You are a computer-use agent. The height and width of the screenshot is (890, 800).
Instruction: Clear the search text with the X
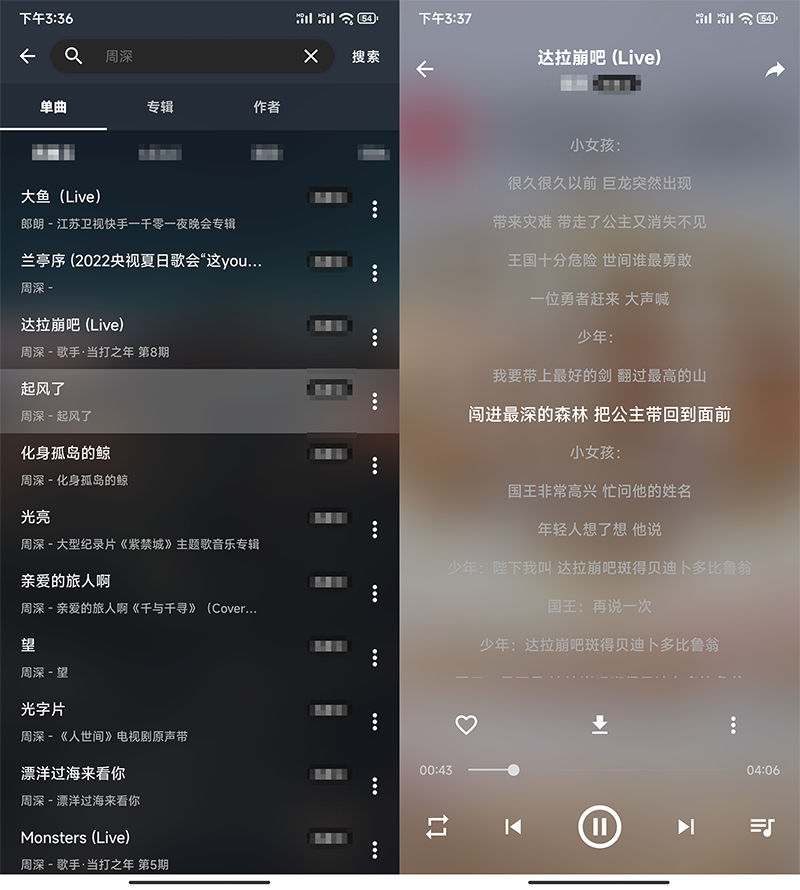(311, 57)
